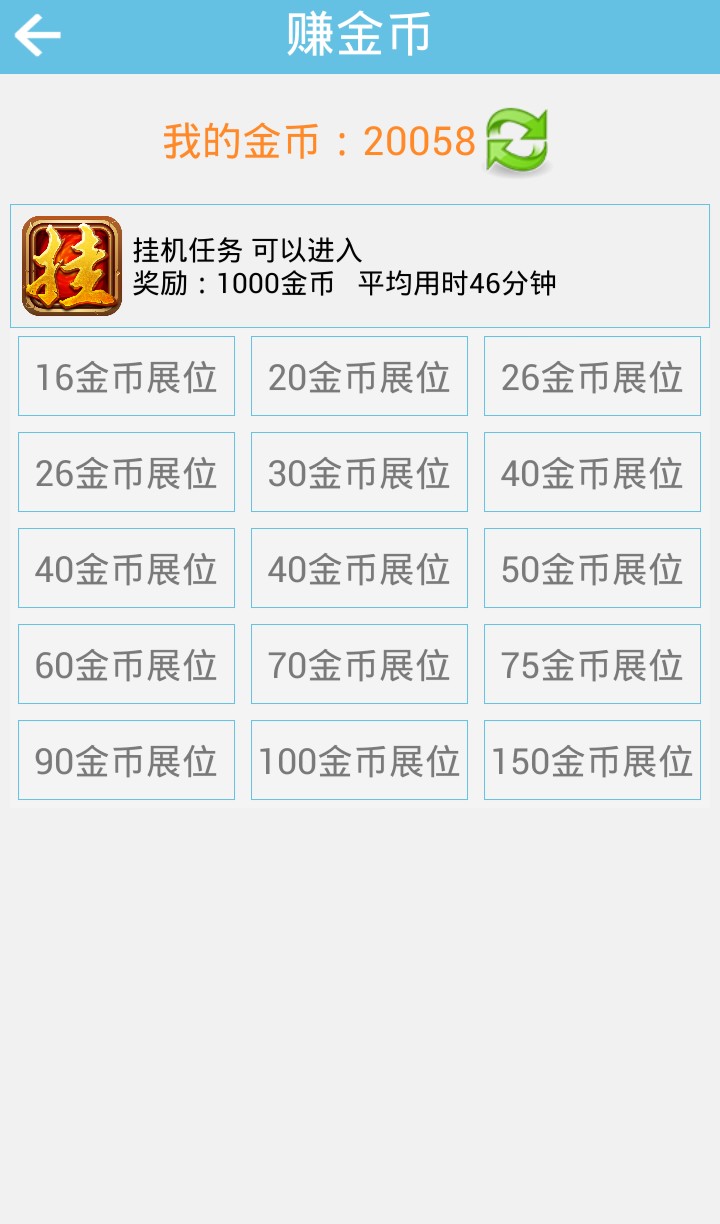Image resolution: width=720 pixels, height=1224 pixels.
Task: Tap the 30金币展位 button
Action: [x=359, y=472]
